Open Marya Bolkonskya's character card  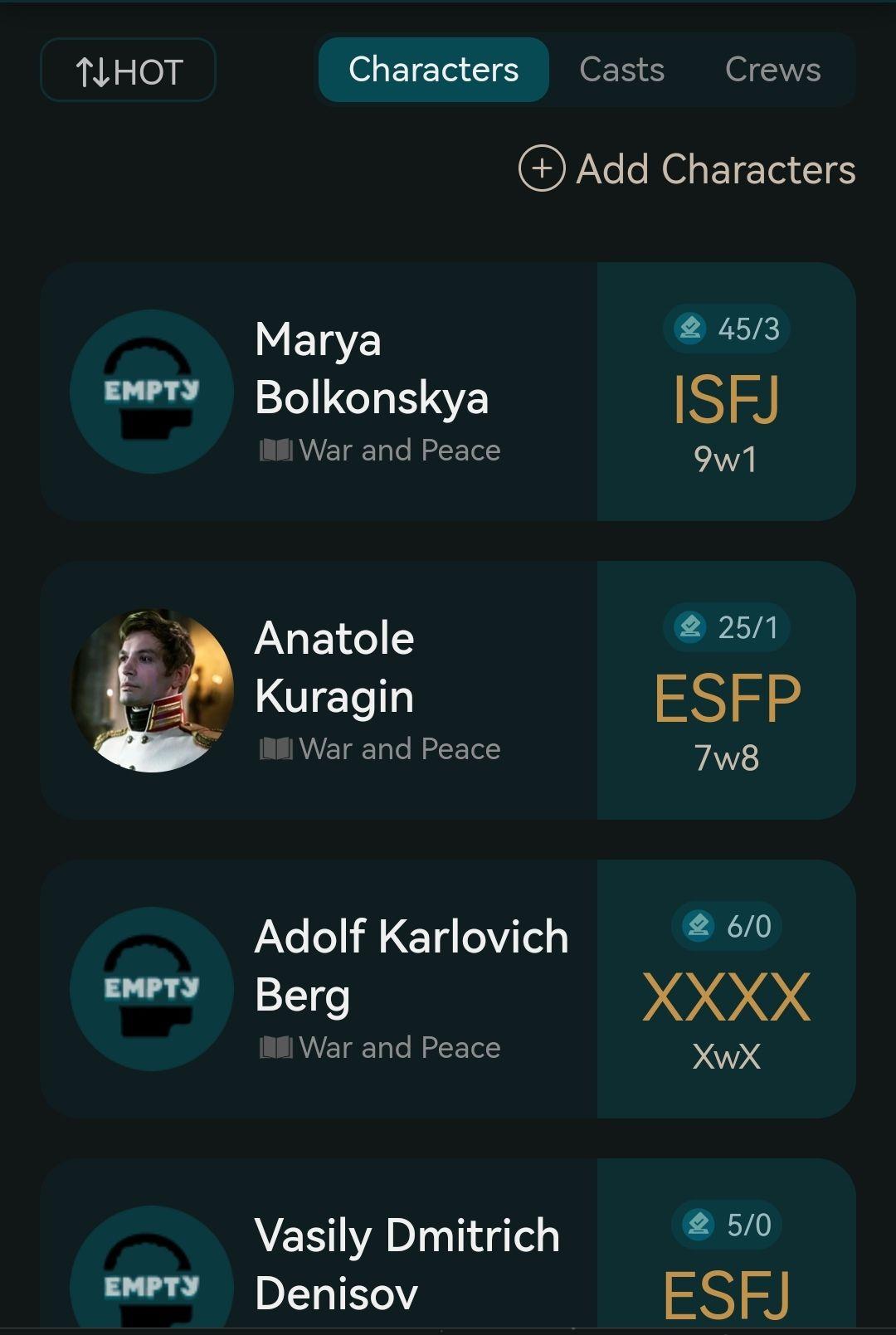point(372,392)
